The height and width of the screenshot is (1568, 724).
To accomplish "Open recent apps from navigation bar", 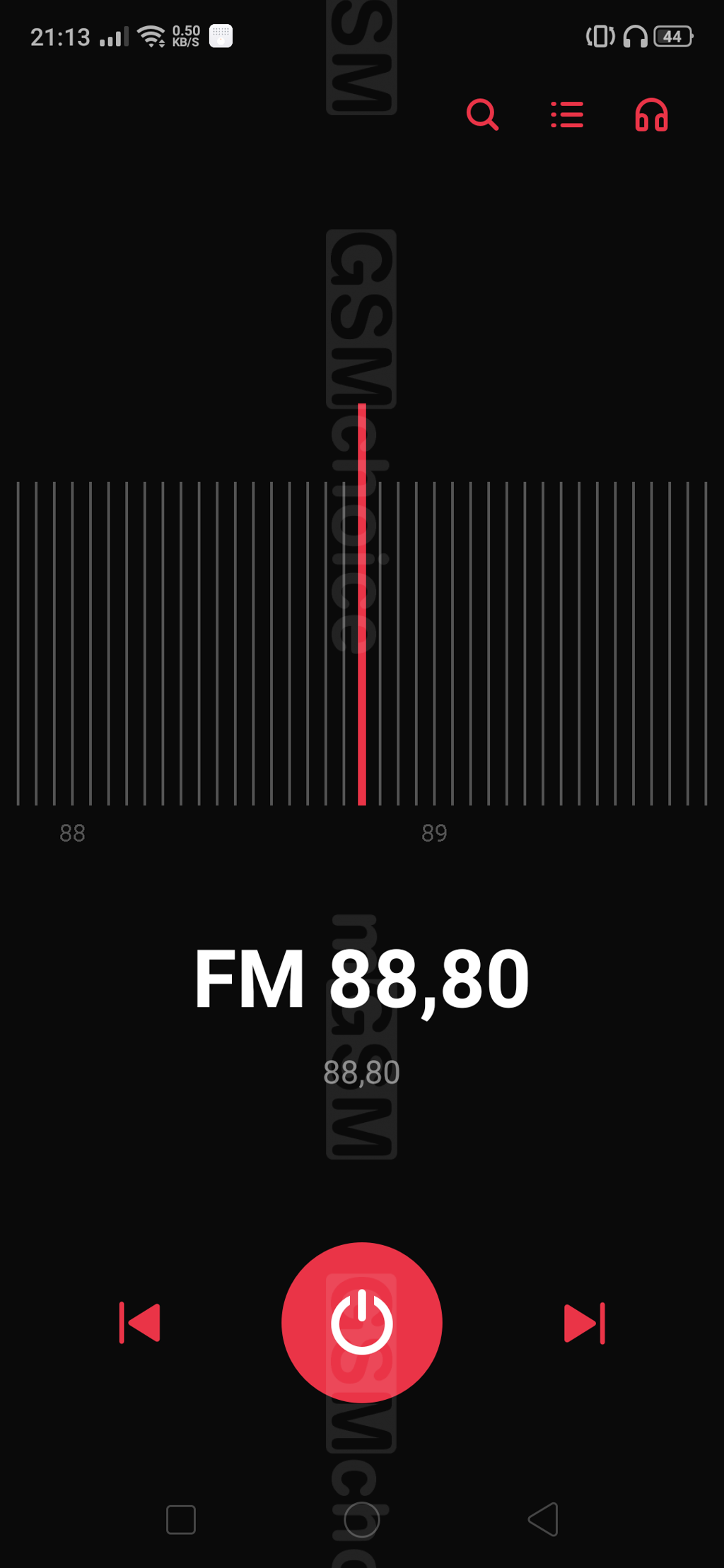I will [x=181, y=1519].
